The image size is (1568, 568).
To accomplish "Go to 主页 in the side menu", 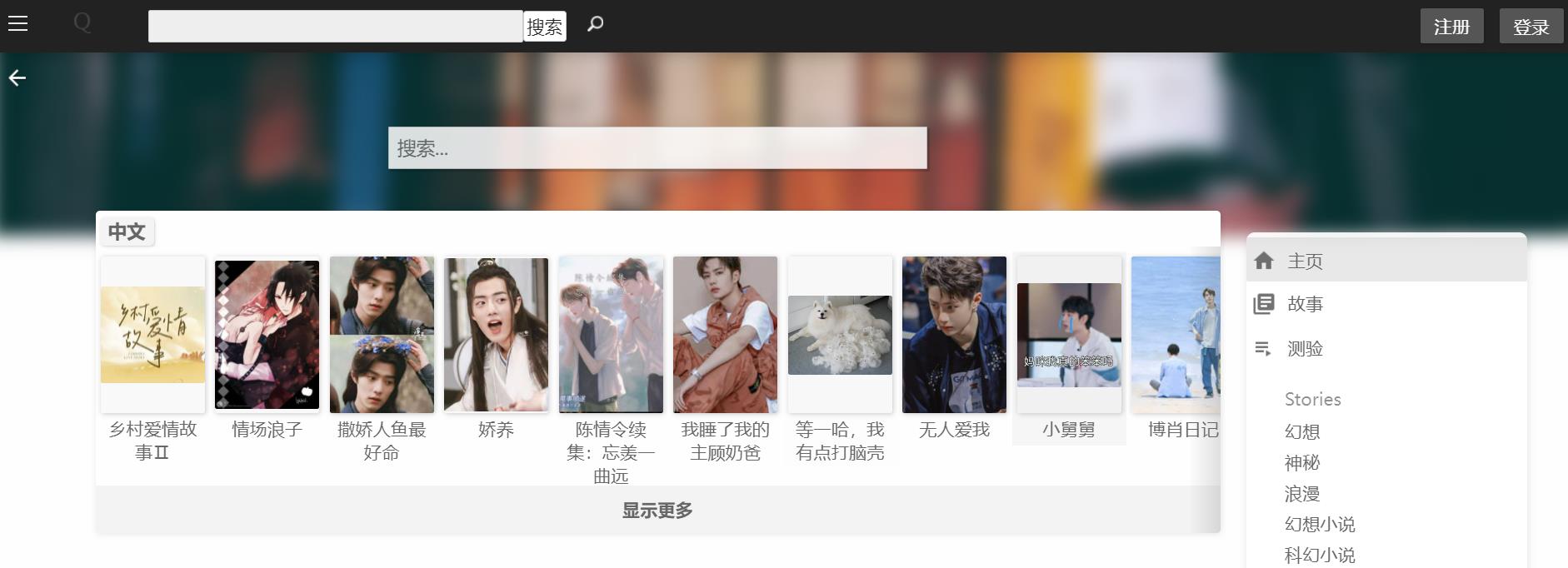I will coord(1305,261).
